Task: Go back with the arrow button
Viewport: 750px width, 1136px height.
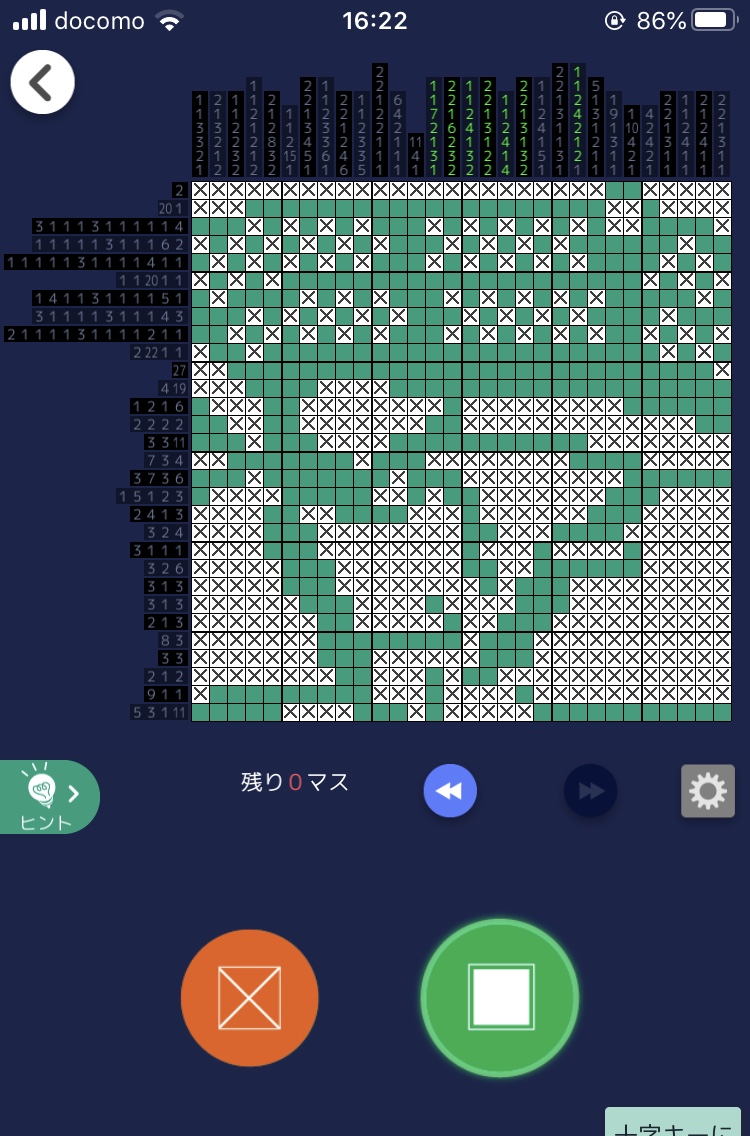Action: [x=42, y=83]
